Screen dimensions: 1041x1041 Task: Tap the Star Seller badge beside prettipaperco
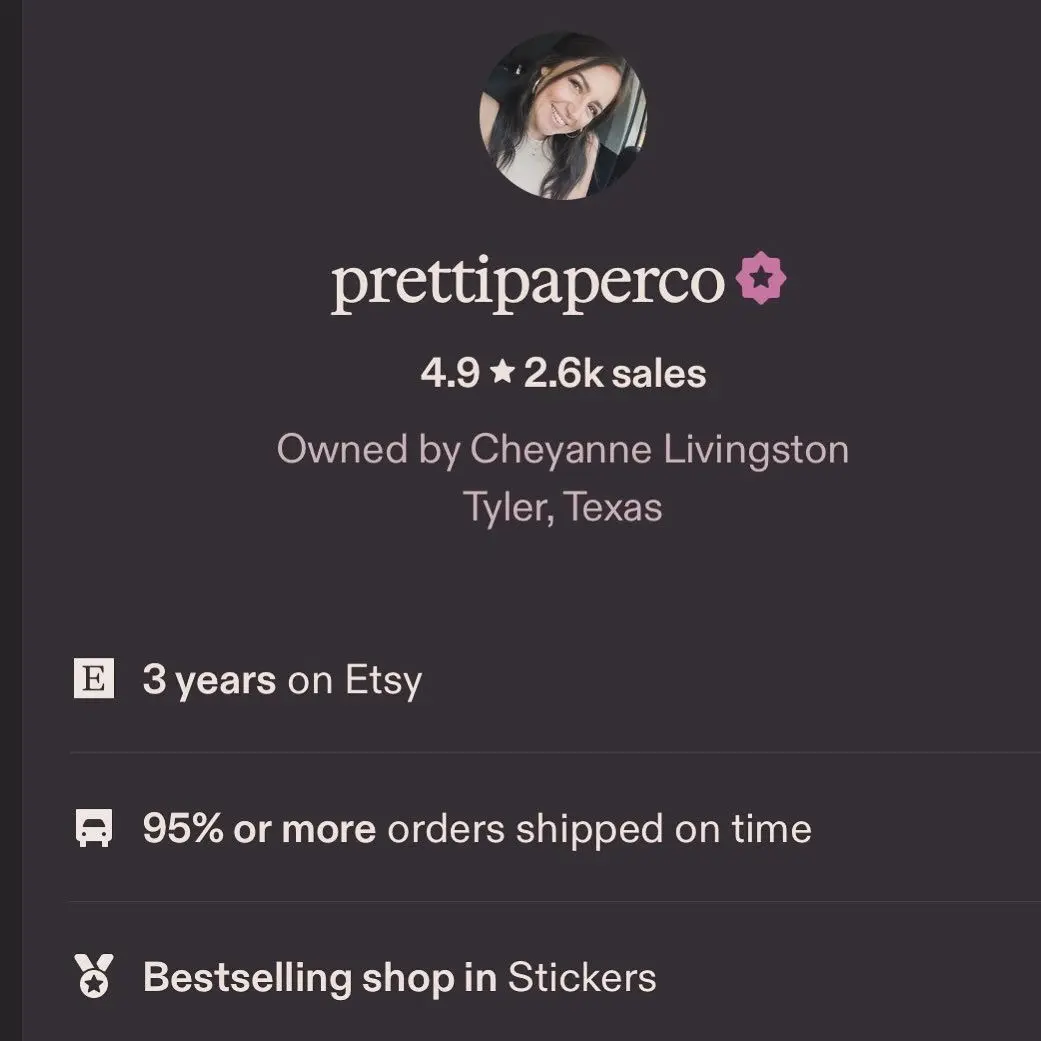tap(762, 281)
